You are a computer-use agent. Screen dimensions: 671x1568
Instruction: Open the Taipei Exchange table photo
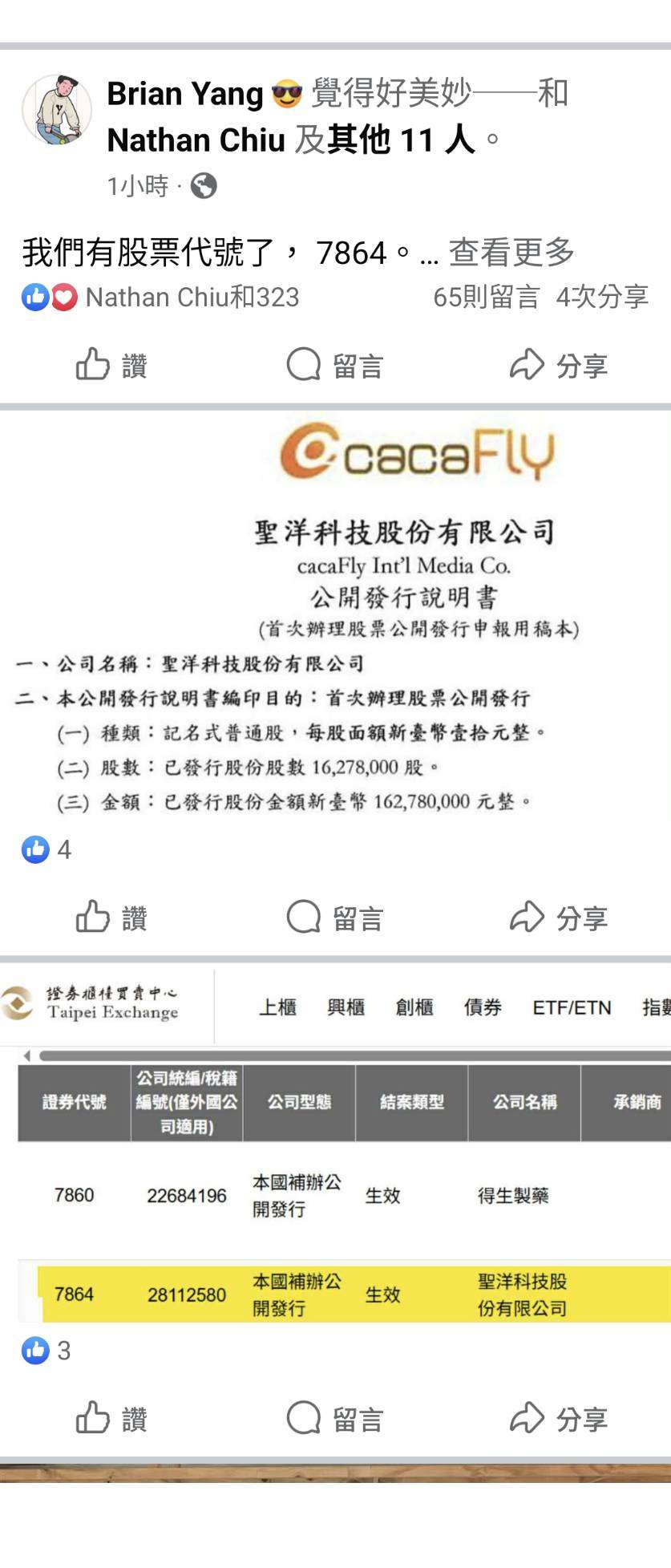pos(335,1147)
